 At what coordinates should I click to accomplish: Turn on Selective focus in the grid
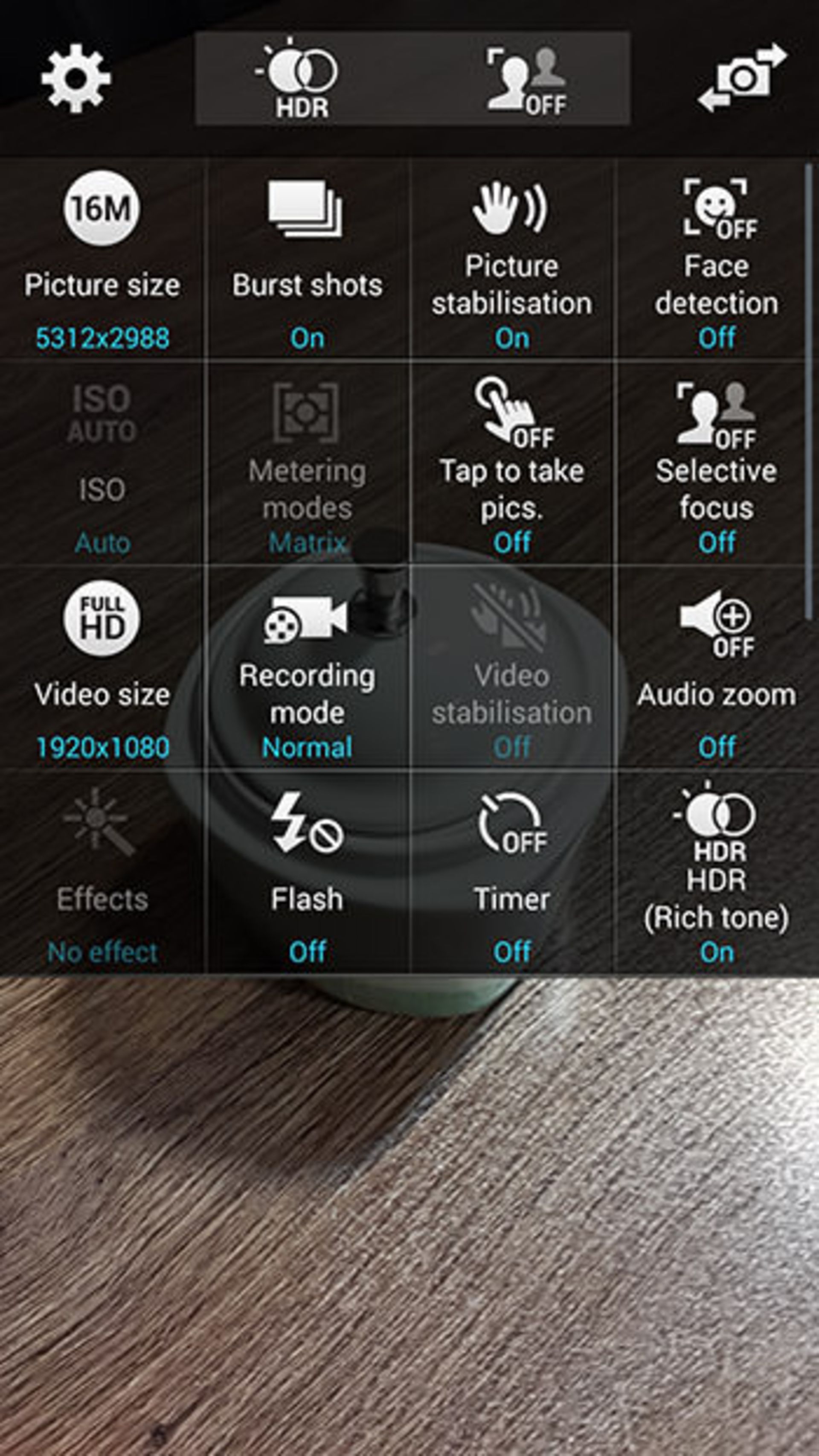716,465
